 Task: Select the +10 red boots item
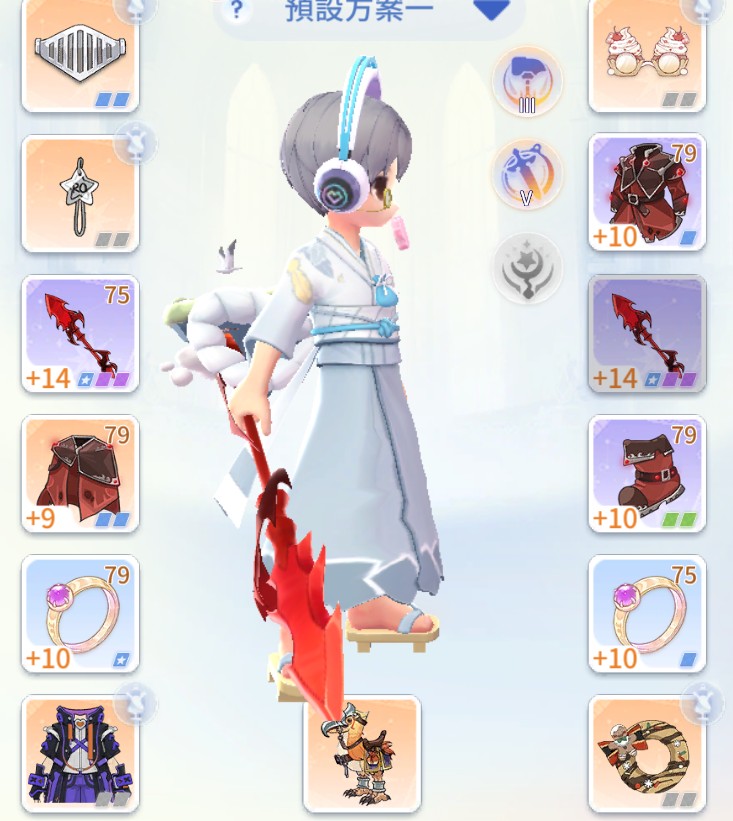coord(647,474)
